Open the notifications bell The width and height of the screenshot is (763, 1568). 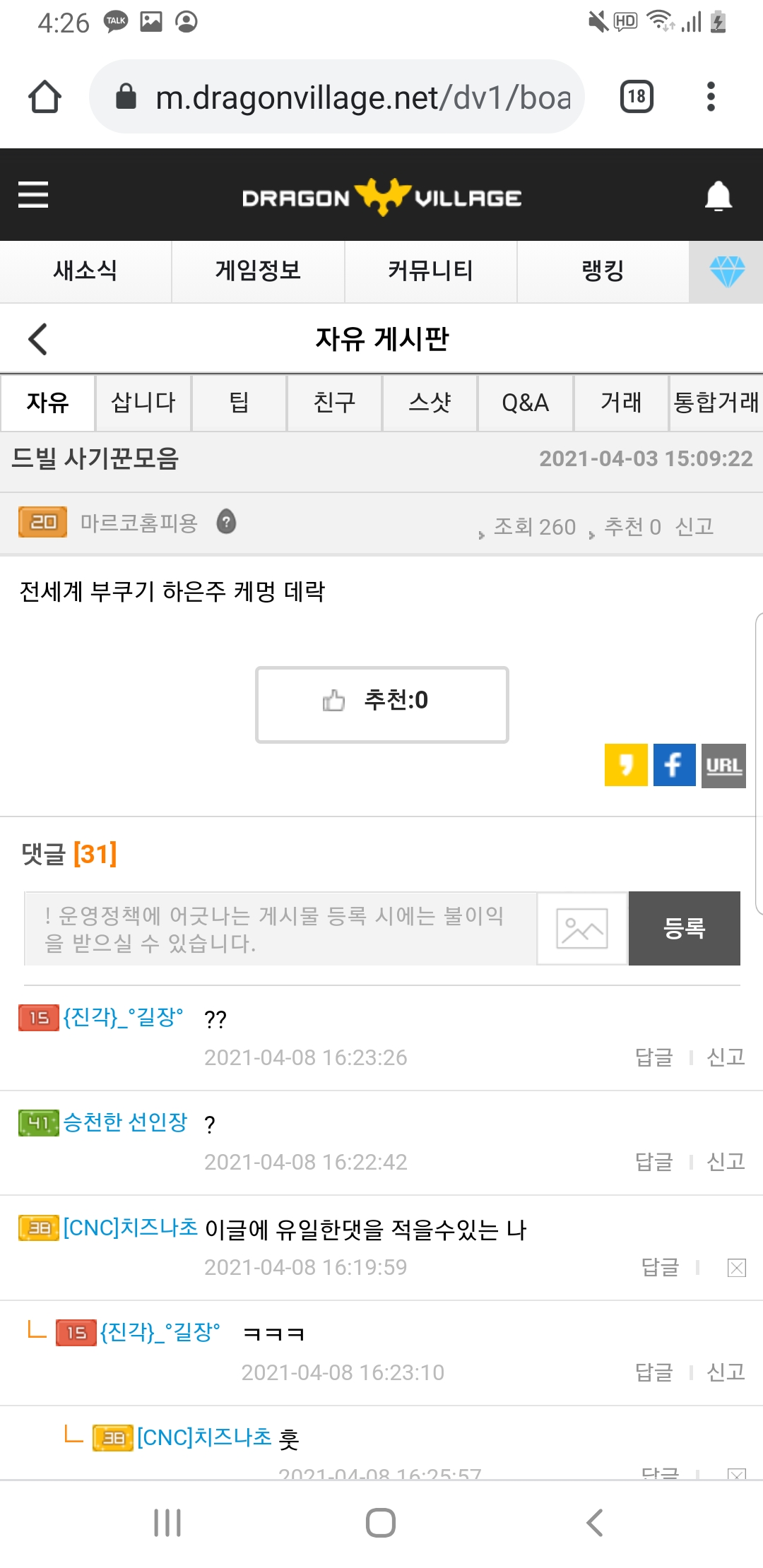pos(718,196)
